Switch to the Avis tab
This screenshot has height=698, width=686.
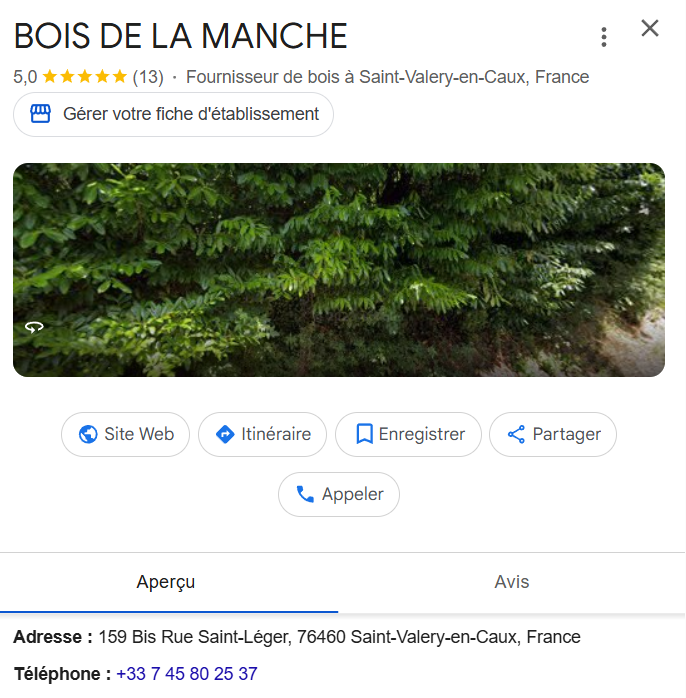[x=511, y=582]
